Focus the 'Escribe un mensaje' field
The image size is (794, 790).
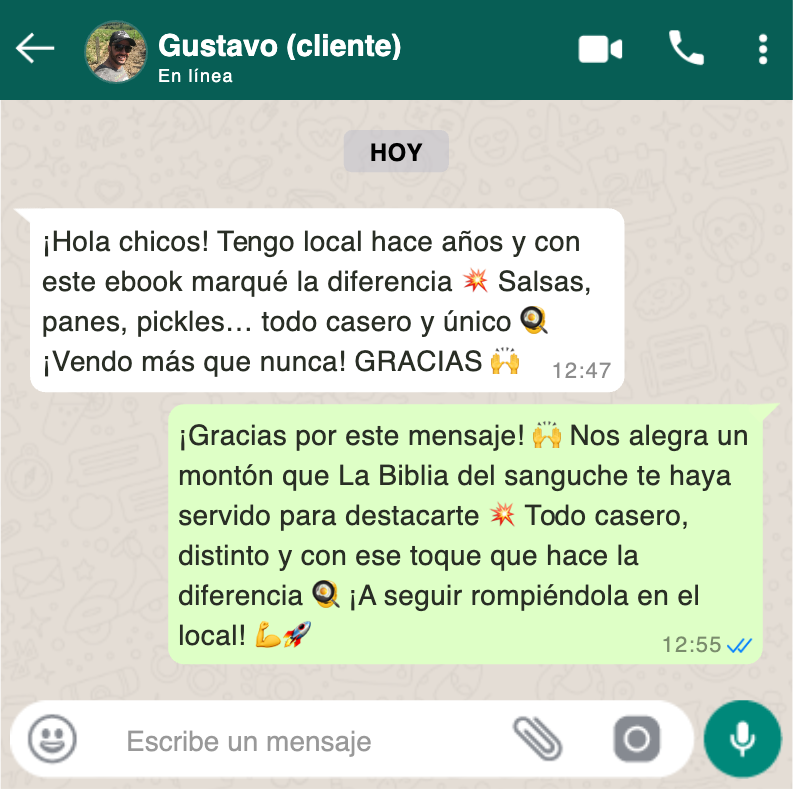coord(300,742)
